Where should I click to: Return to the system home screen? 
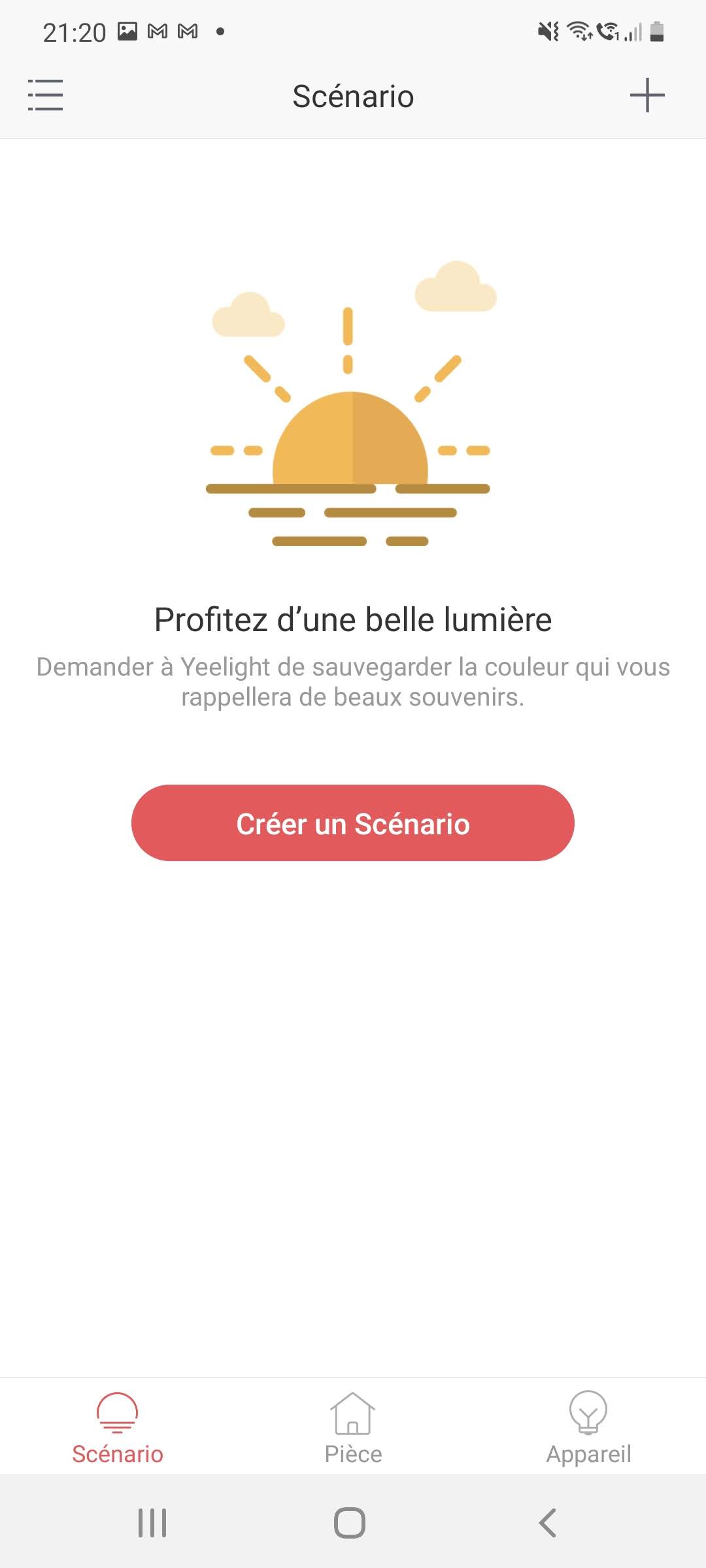coord(350,1523)
